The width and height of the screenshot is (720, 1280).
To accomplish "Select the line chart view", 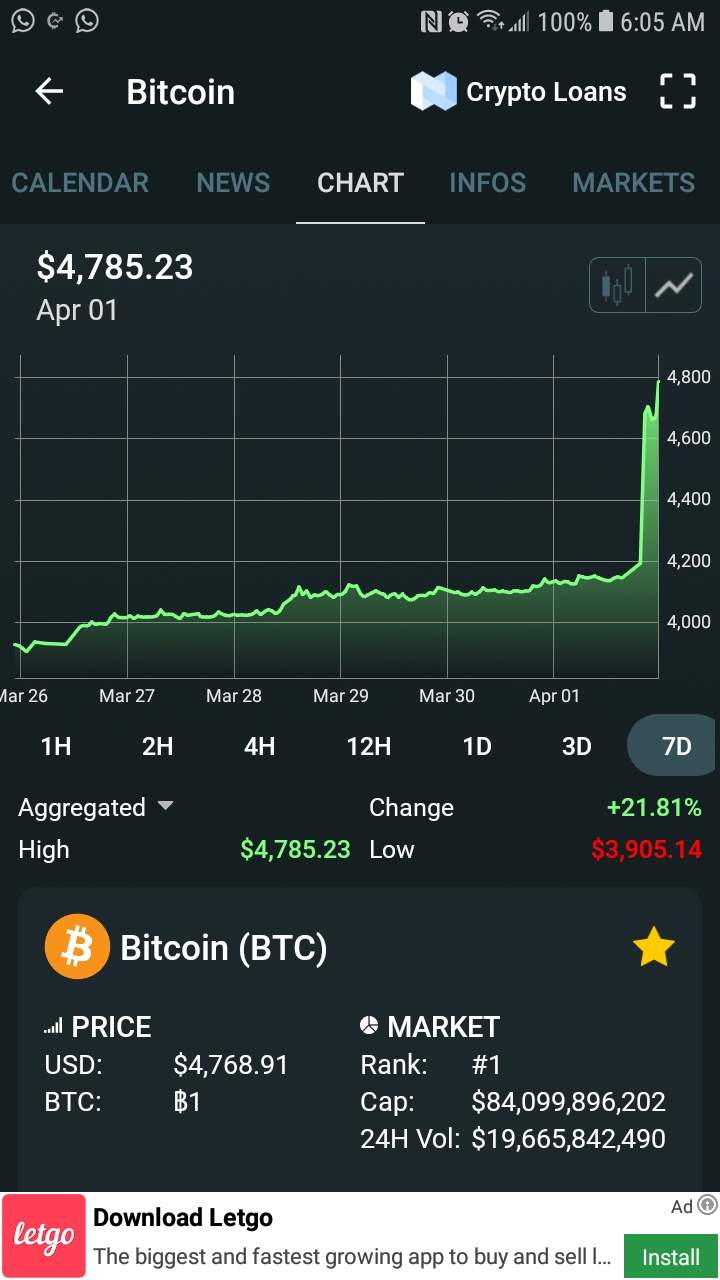I will pos(673,286).
